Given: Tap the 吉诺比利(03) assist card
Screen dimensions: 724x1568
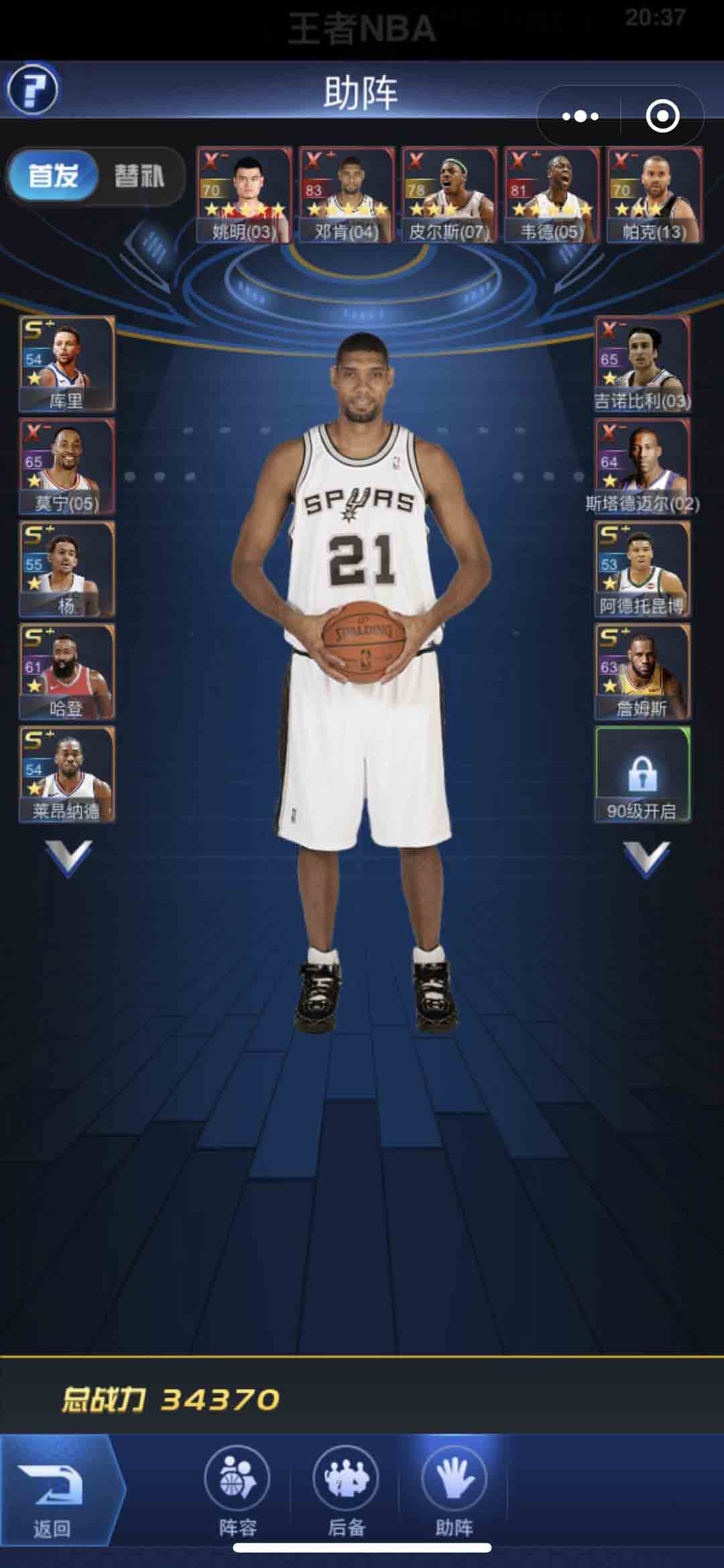Looking at the screenshot, I should click(642, 364).
